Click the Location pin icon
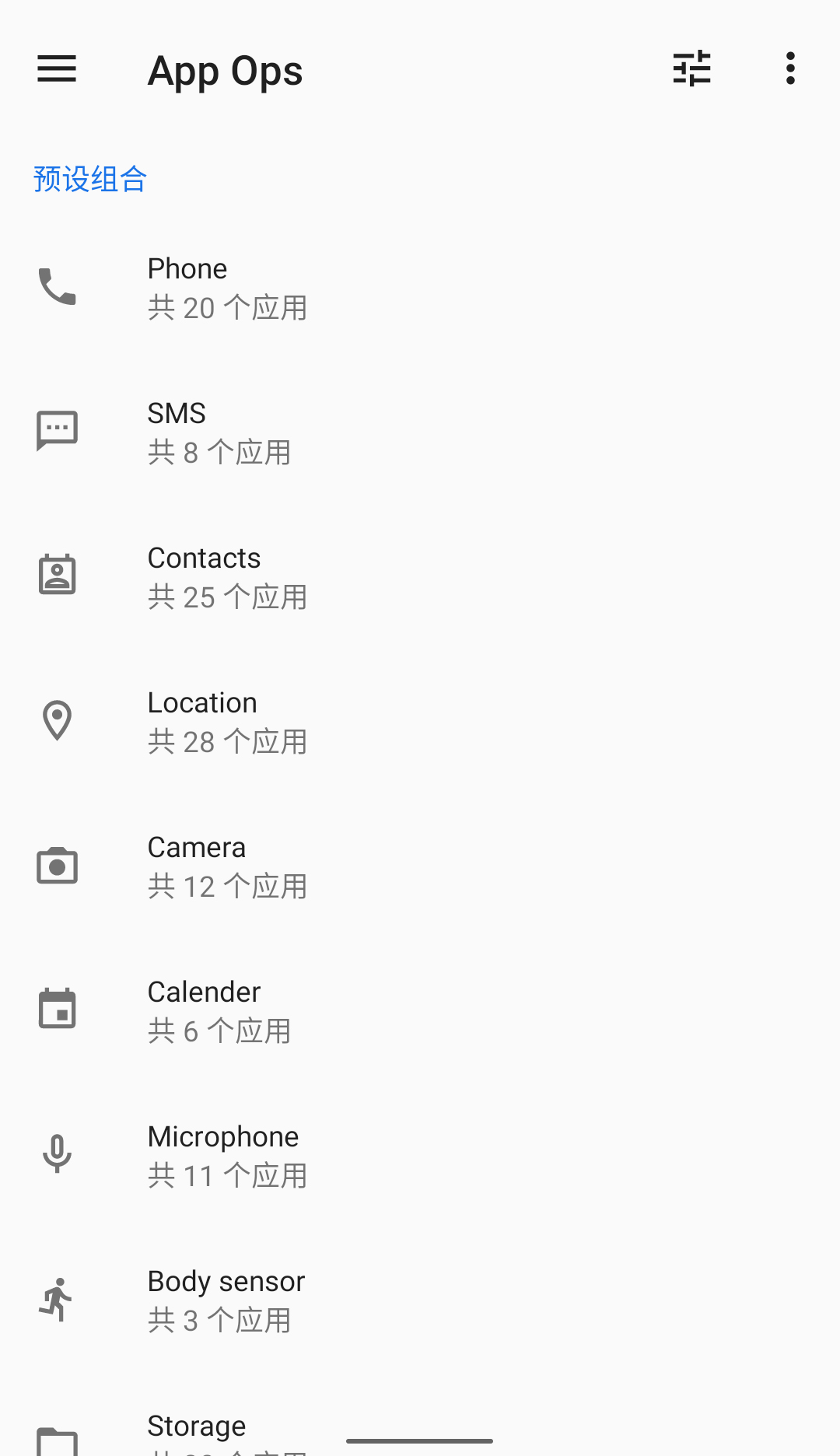Image resolution: width=840 pixels, height=1456 pixels. click(x=56, y=719)
